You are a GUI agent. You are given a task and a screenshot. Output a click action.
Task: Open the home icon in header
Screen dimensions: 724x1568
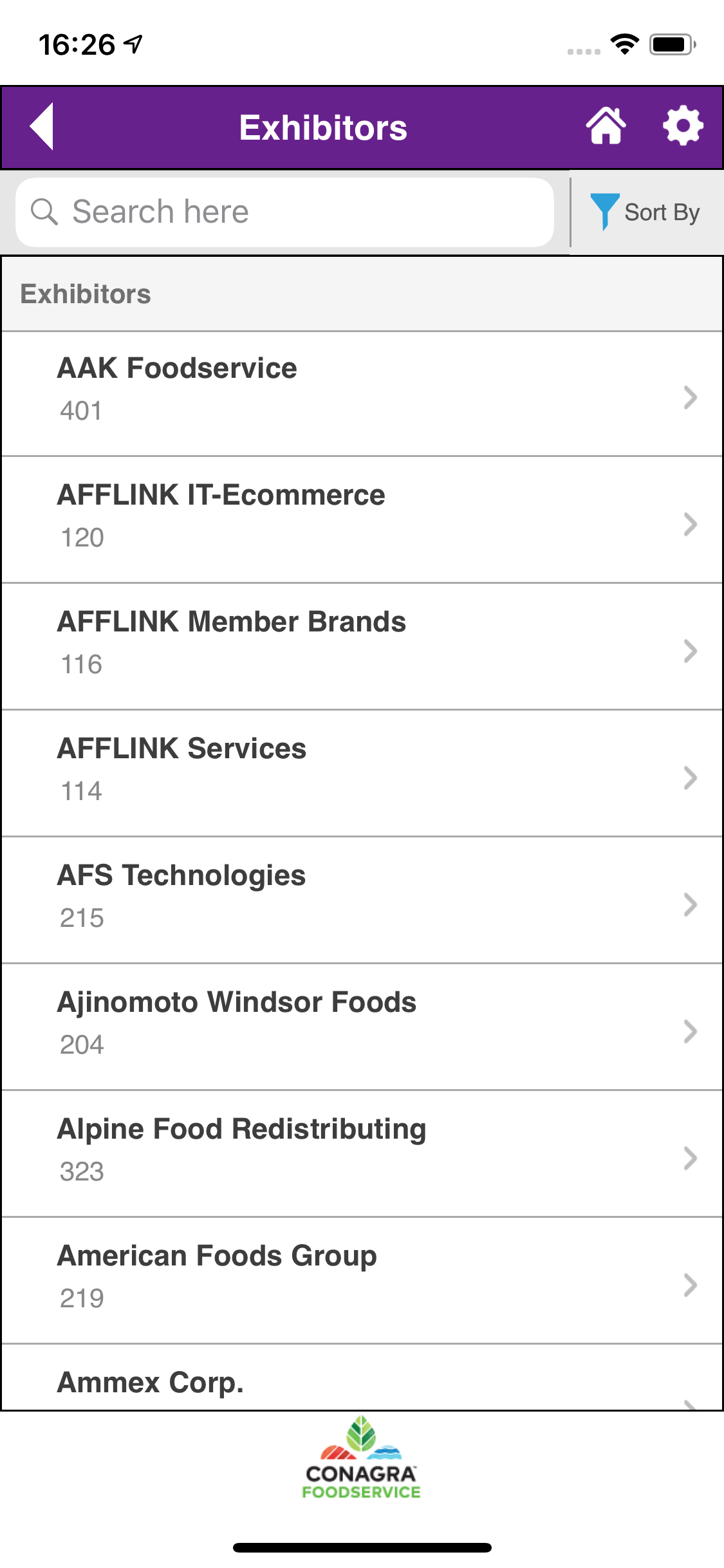606,126
